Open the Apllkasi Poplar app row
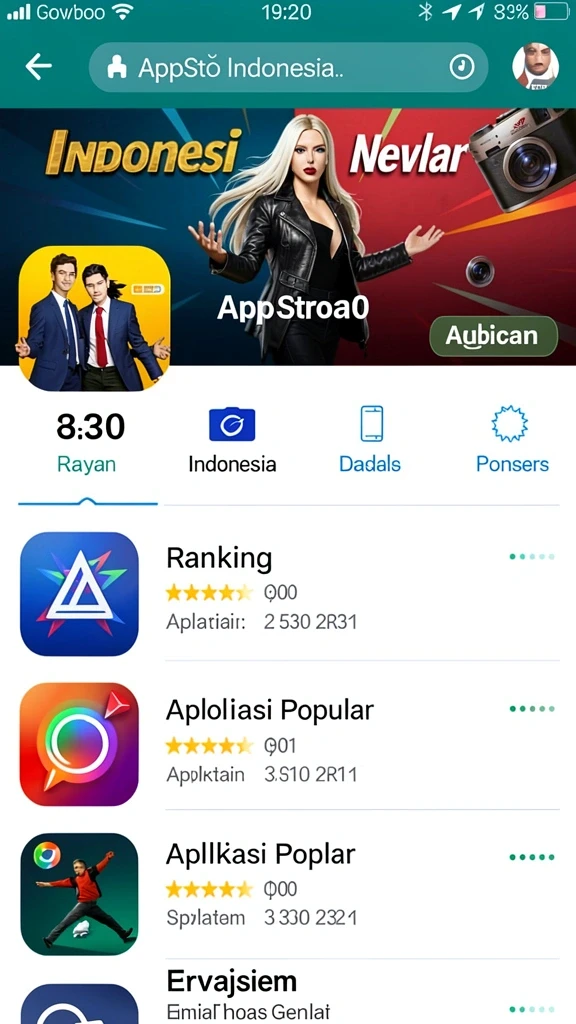This screenshot has width=576, height=1024. coord(288,893)
